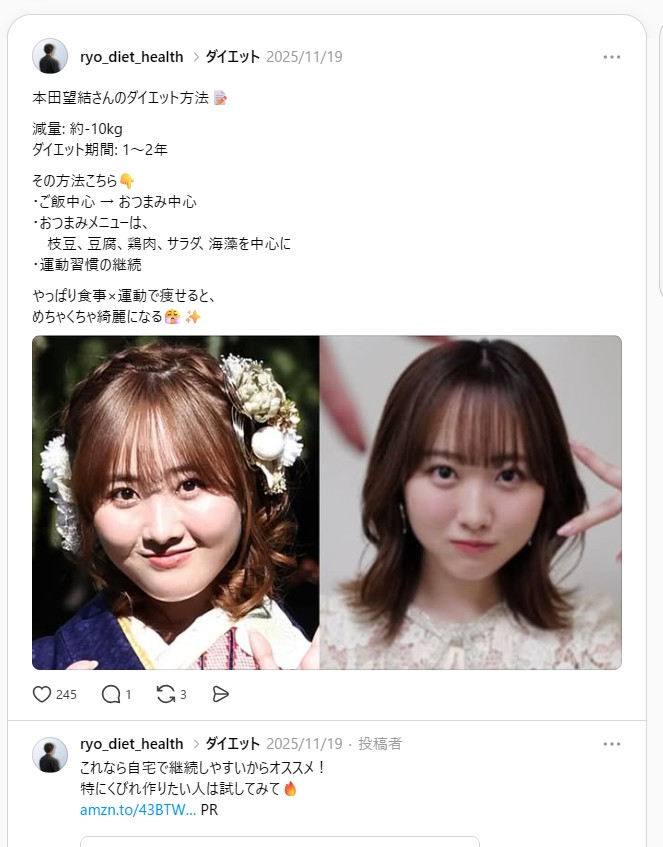
Task: View the after diet photo
Action: (470, 502)
